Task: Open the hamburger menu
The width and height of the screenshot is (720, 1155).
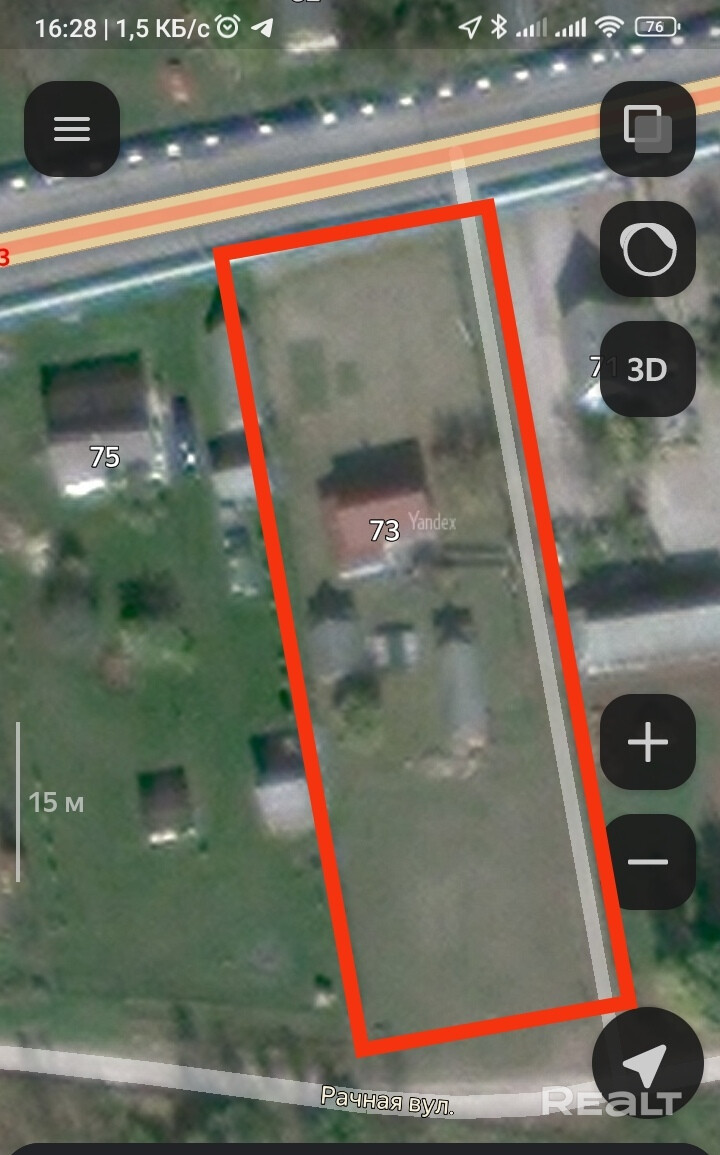Action: (x=72, y=129)
